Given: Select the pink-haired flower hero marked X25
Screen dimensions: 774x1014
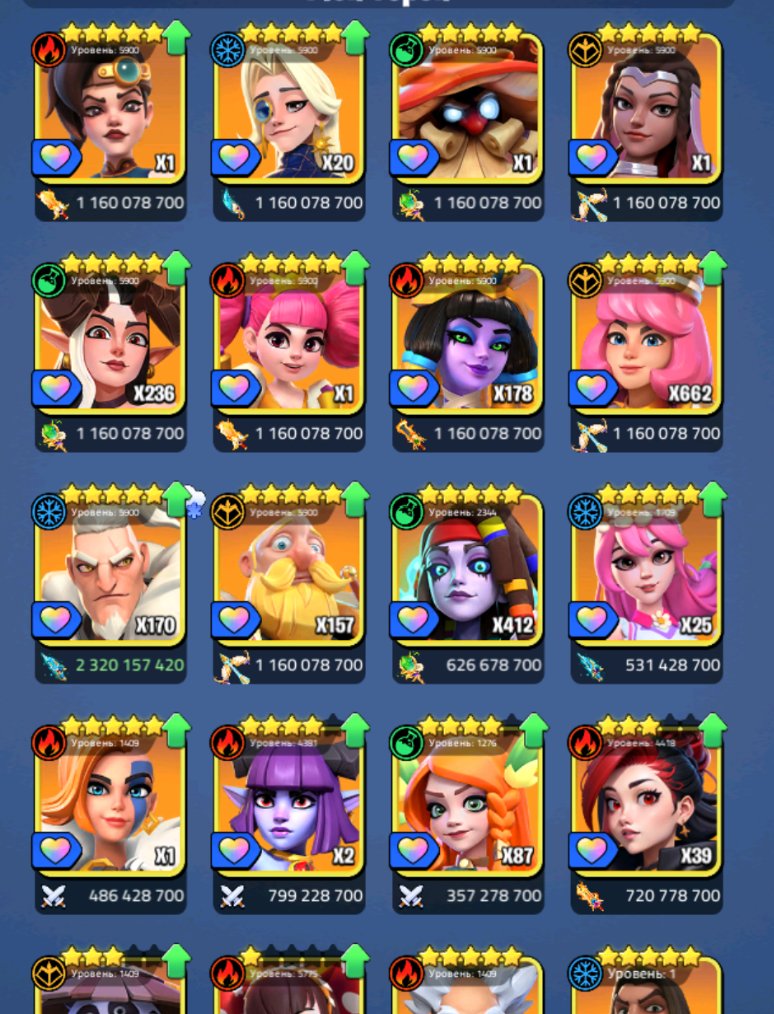Looking at the screenshot, I should 646,570.
